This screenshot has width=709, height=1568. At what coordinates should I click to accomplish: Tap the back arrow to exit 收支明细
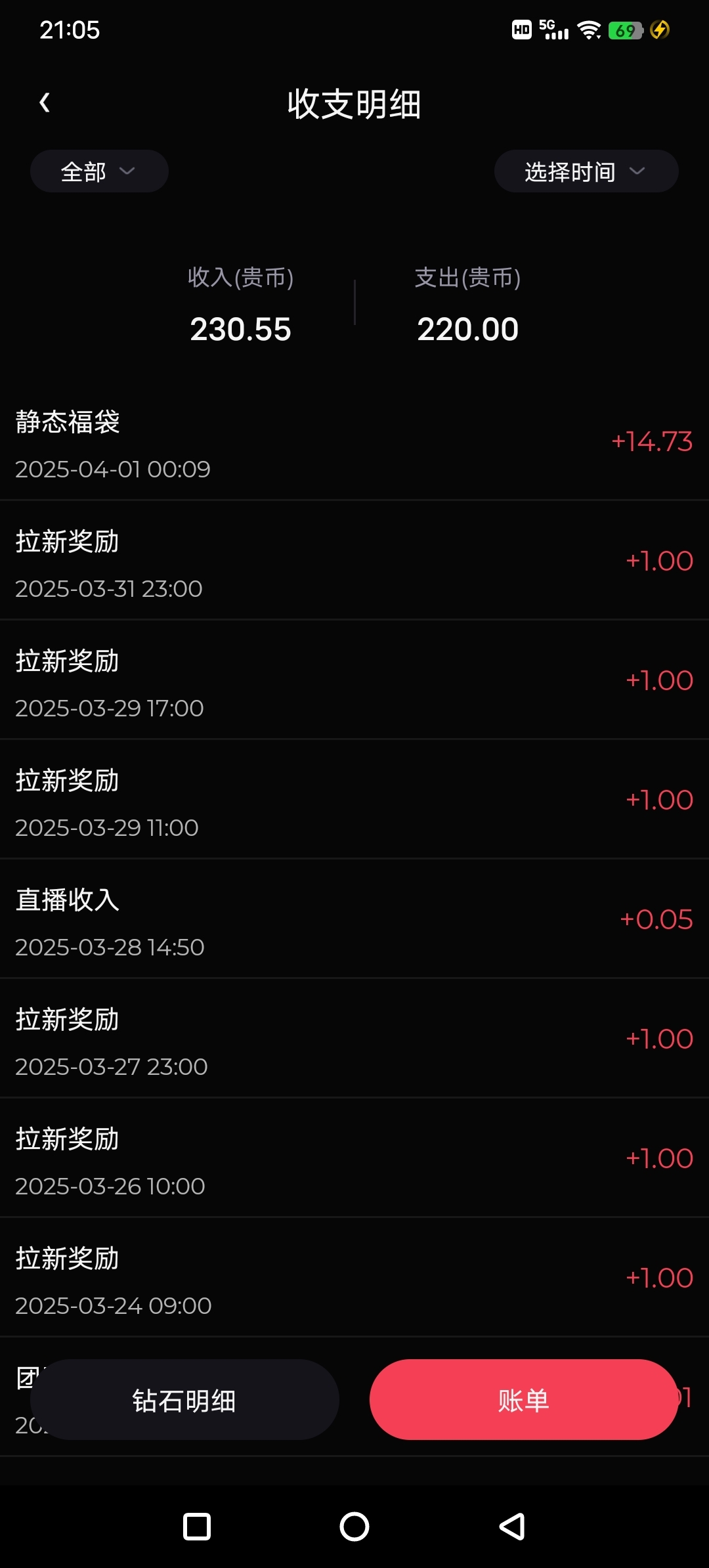pyautogui.click(x=44, y=102)
